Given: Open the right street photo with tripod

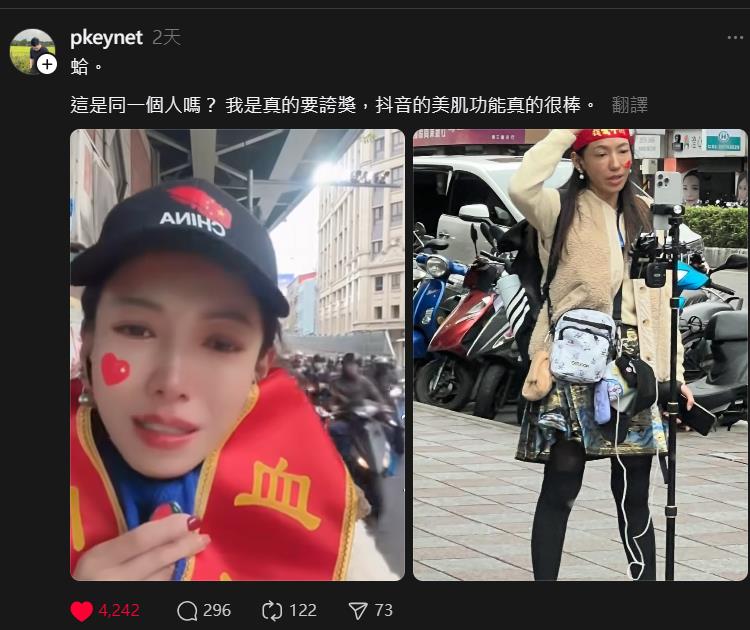Looking at the screenshot, I should pos(580,355).
